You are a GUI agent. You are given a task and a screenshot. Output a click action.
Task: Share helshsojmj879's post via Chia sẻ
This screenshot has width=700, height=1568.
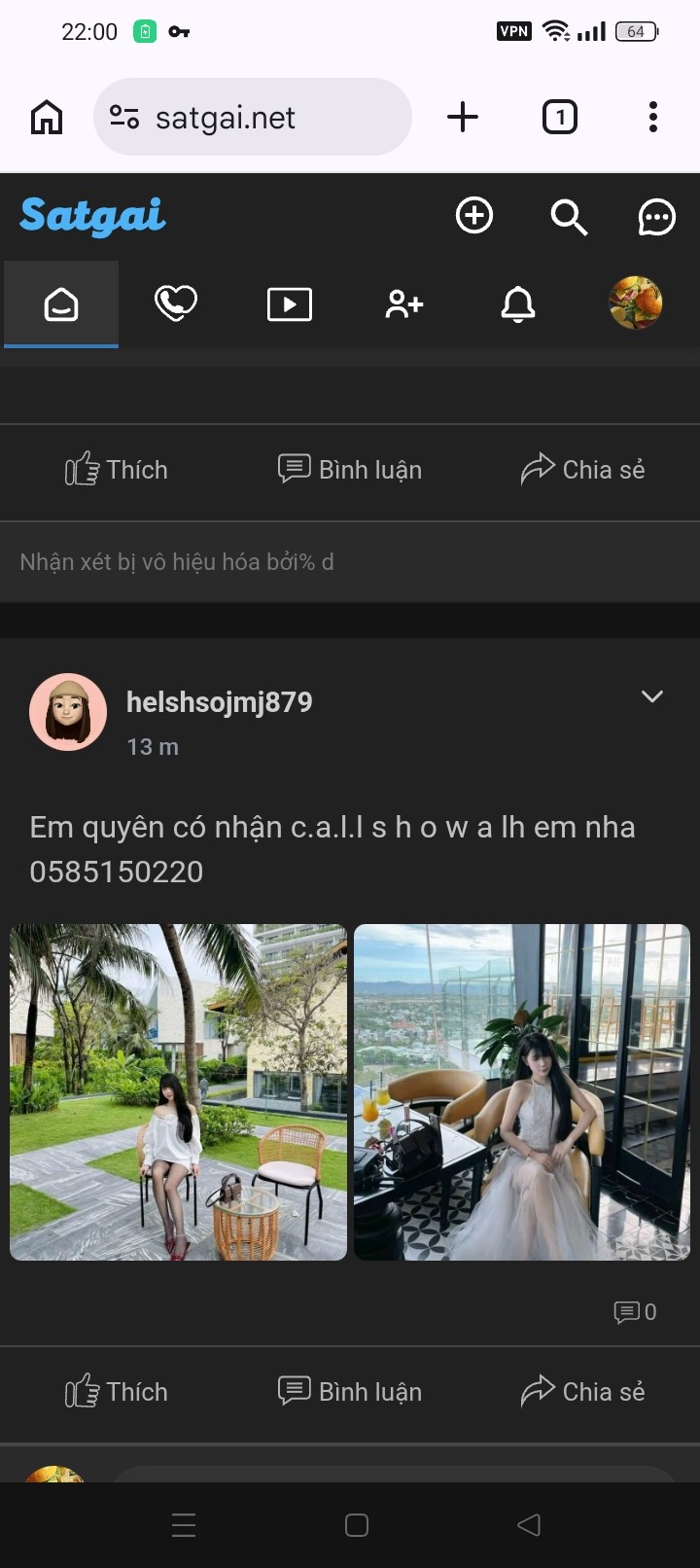pos(583,1392)
